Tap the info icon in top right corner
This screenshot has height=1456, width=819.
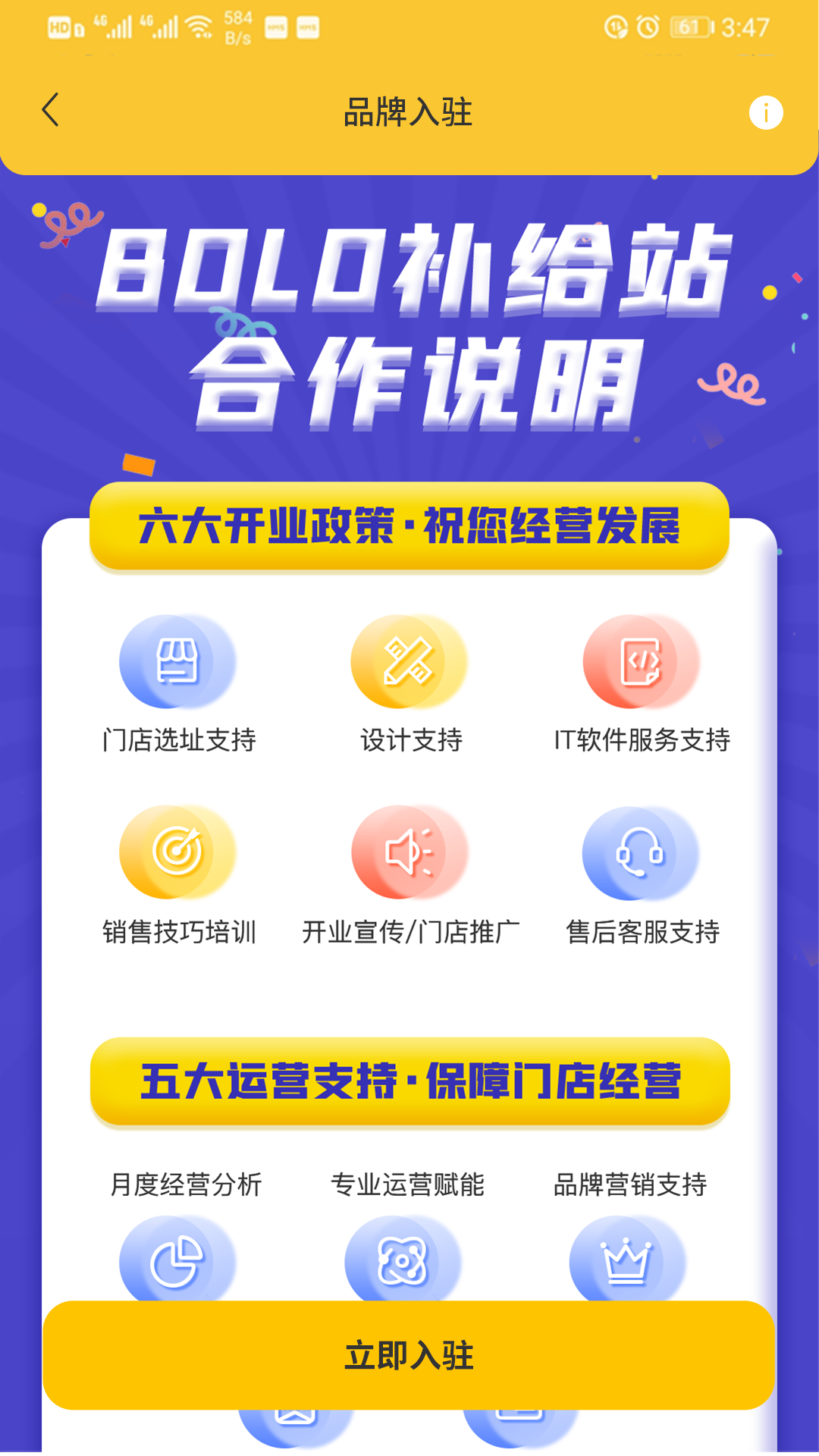(767, 112)
